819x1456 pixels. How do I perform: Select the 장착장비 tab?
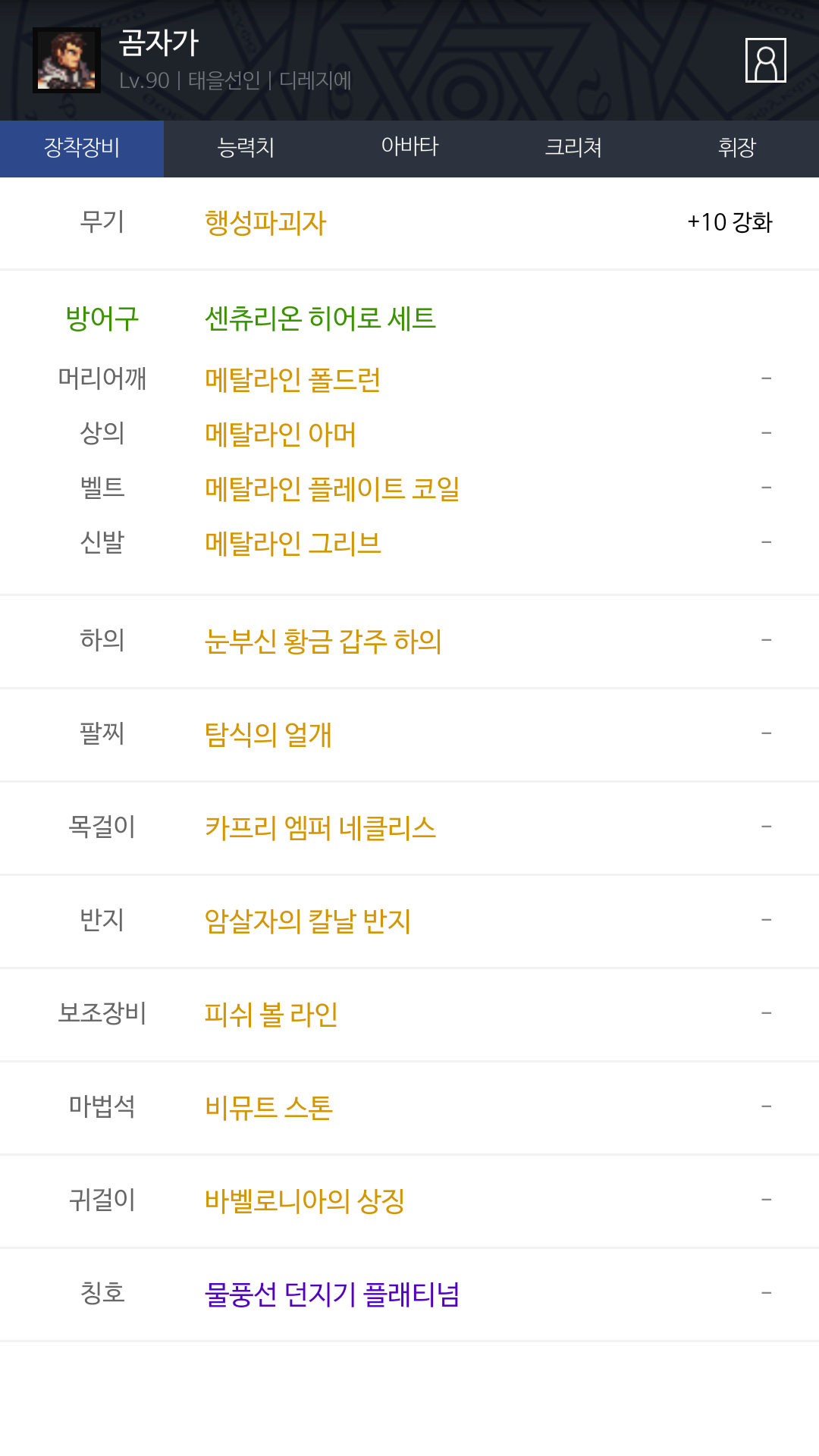click(x=82, y=149)
